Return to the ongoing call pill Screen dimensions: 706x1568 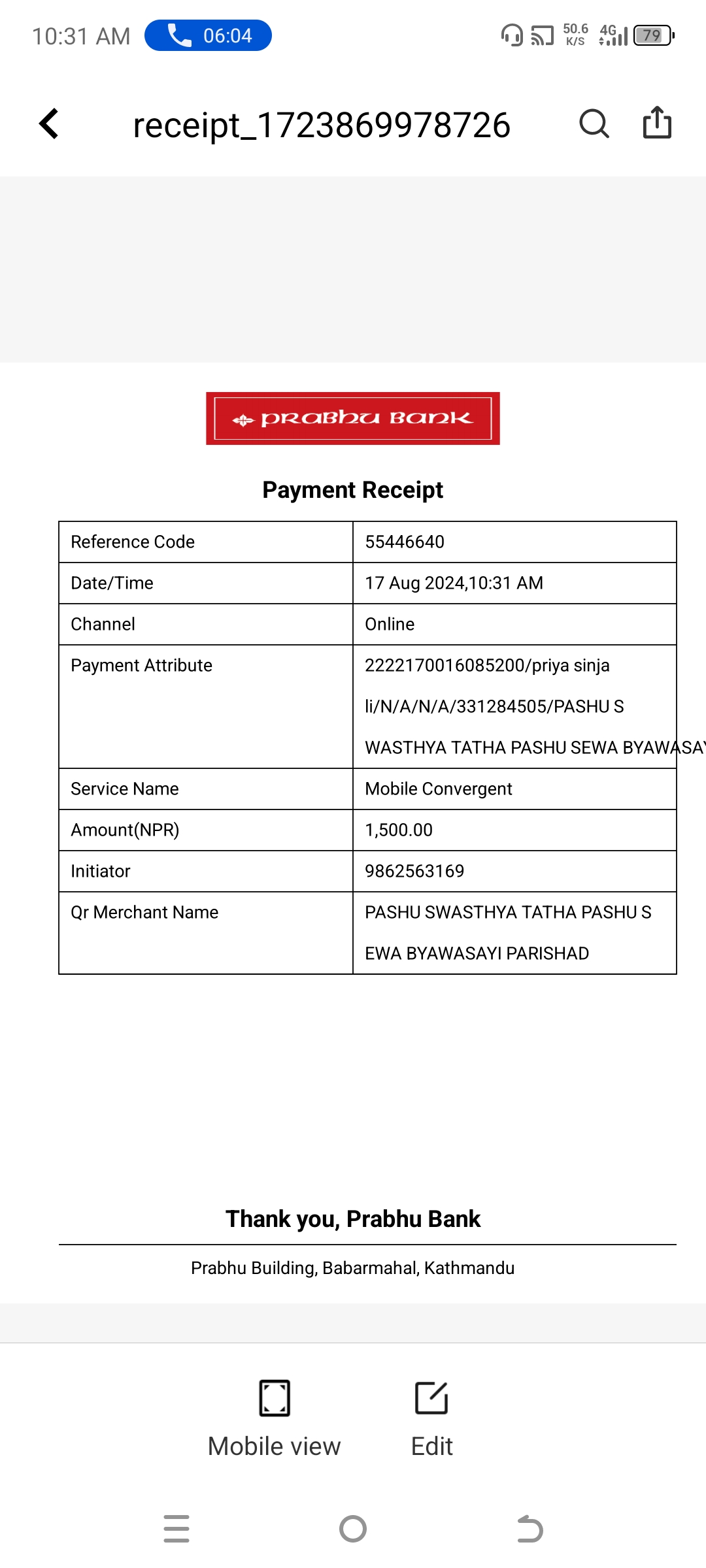208,35
